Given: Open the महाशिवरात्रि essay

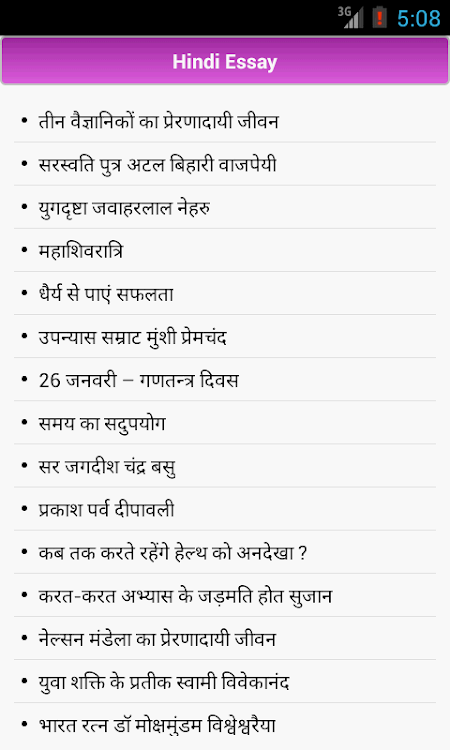Looking at the screenshot, I should 225,250.
